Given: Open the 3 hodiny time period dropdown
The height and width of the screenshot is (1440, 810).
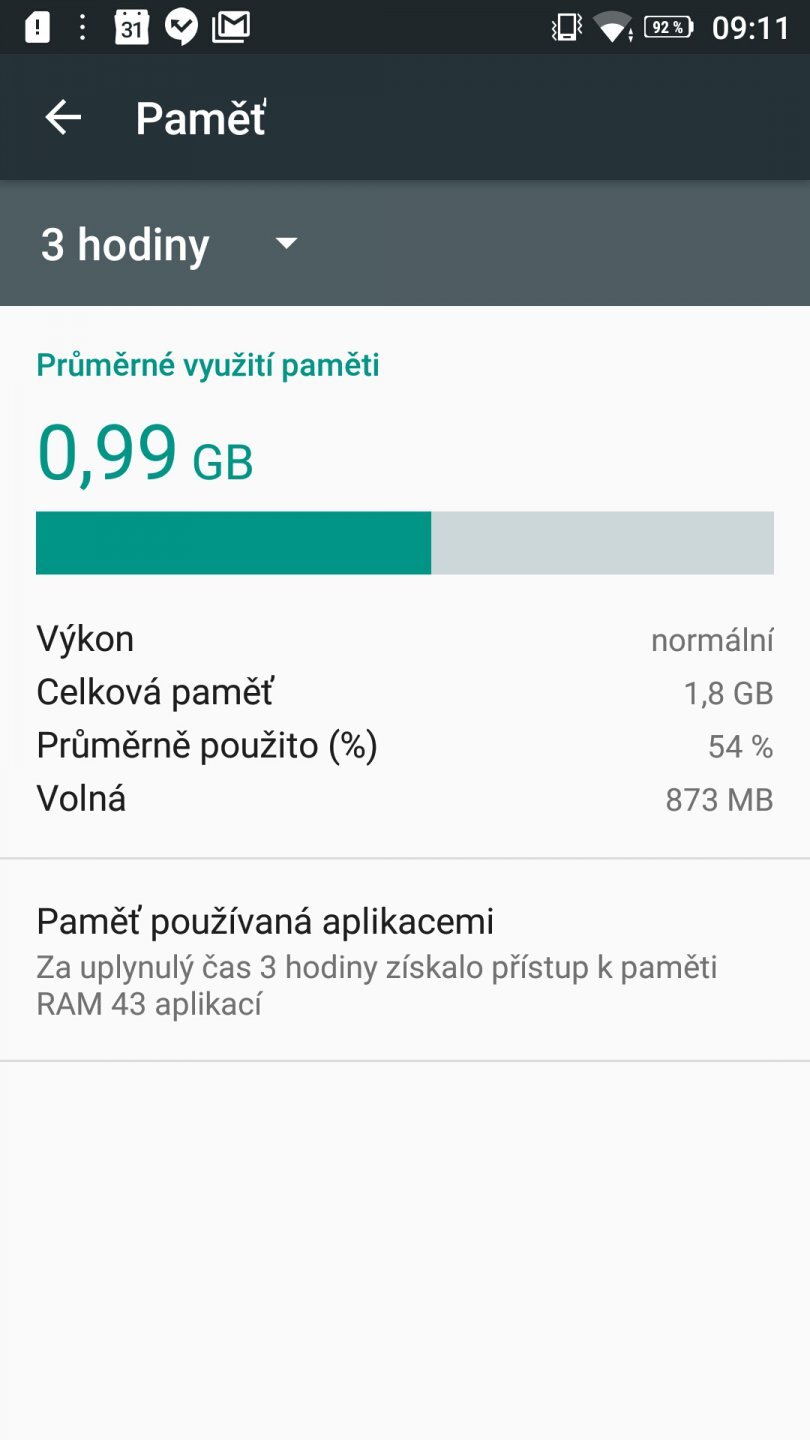Looking at the screenshot, I should [x=126, y=244].
